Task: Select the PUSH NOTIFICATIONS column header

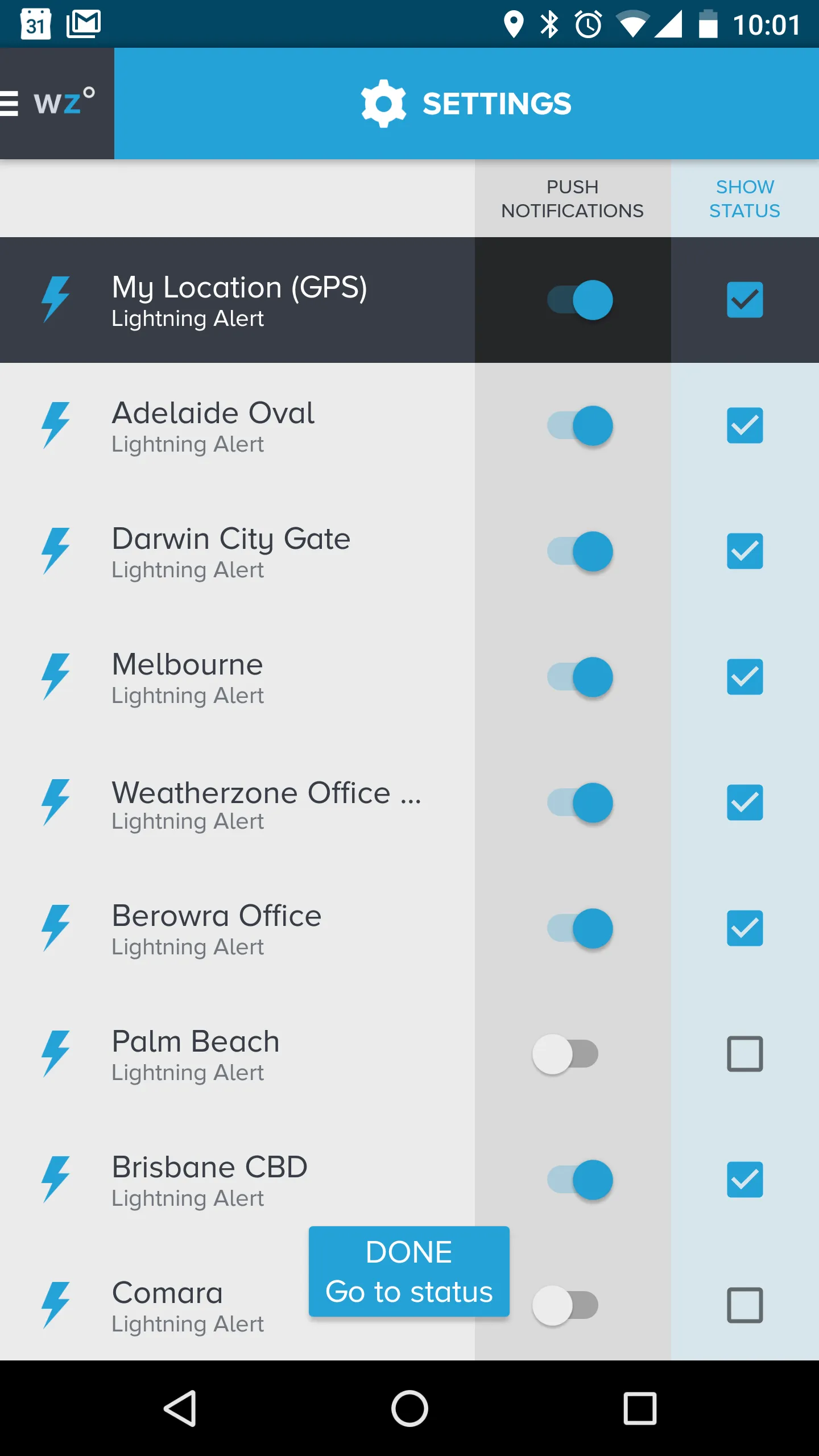Action: pos(572,198)
